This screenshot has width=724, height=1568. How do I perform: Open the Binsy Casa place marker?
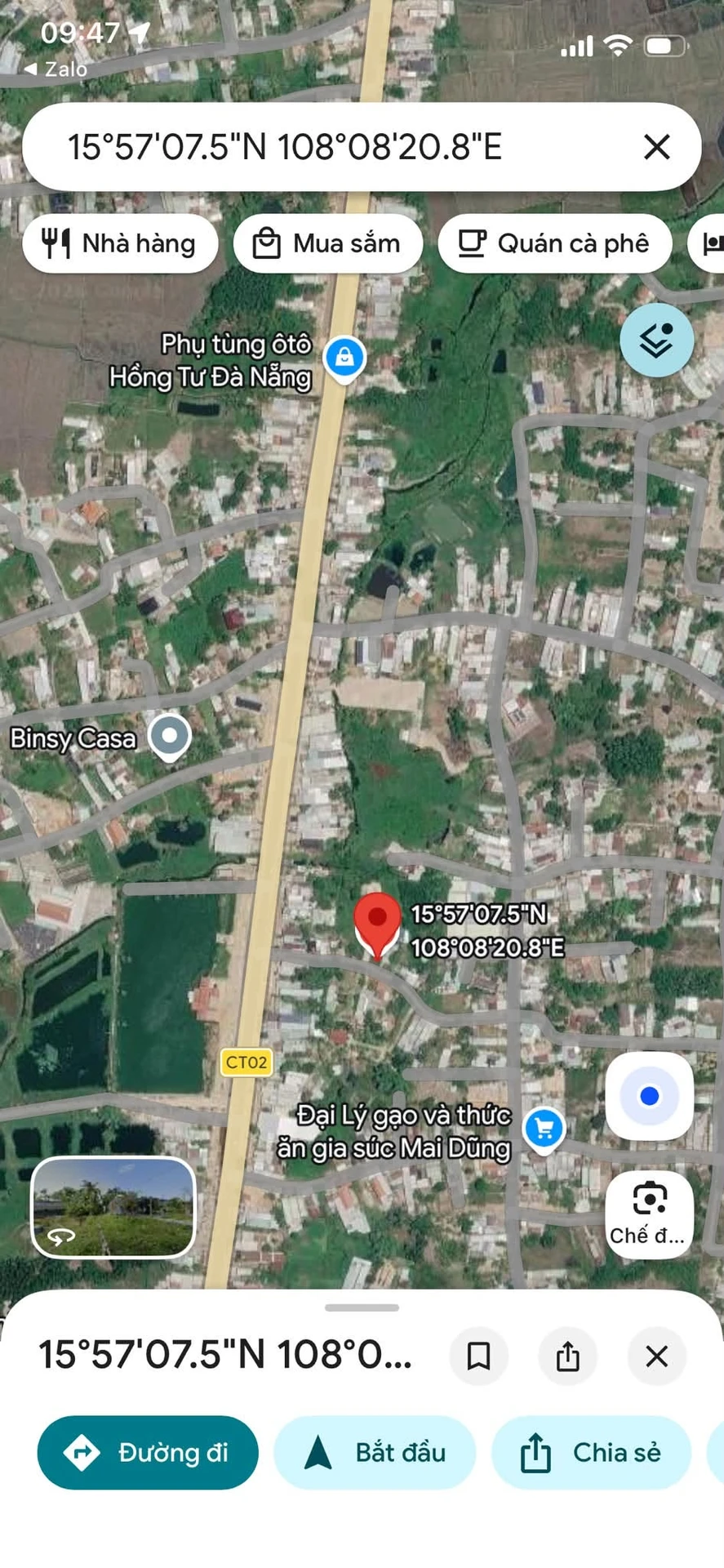(170, 737)
